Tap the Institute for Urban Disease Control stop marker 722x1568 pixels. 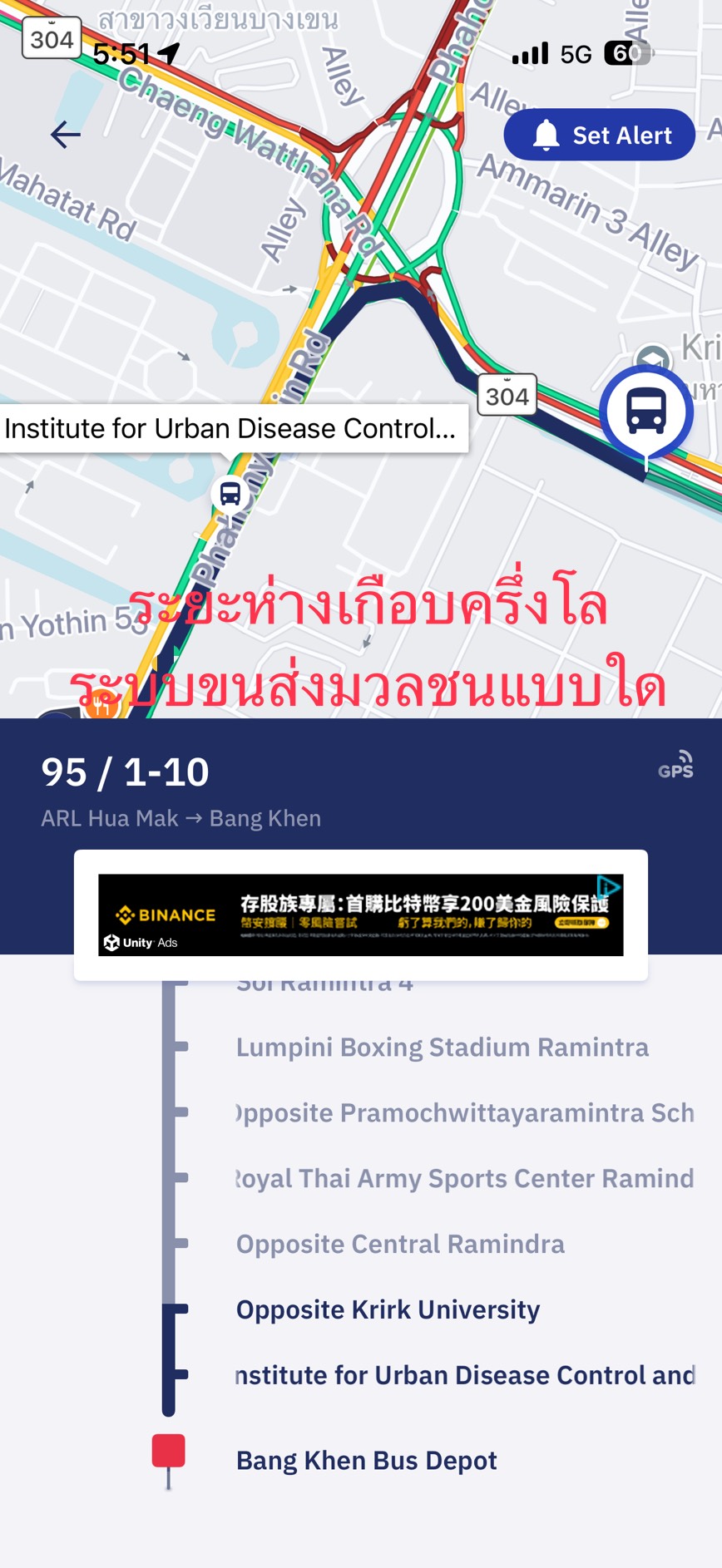(230, 494)
